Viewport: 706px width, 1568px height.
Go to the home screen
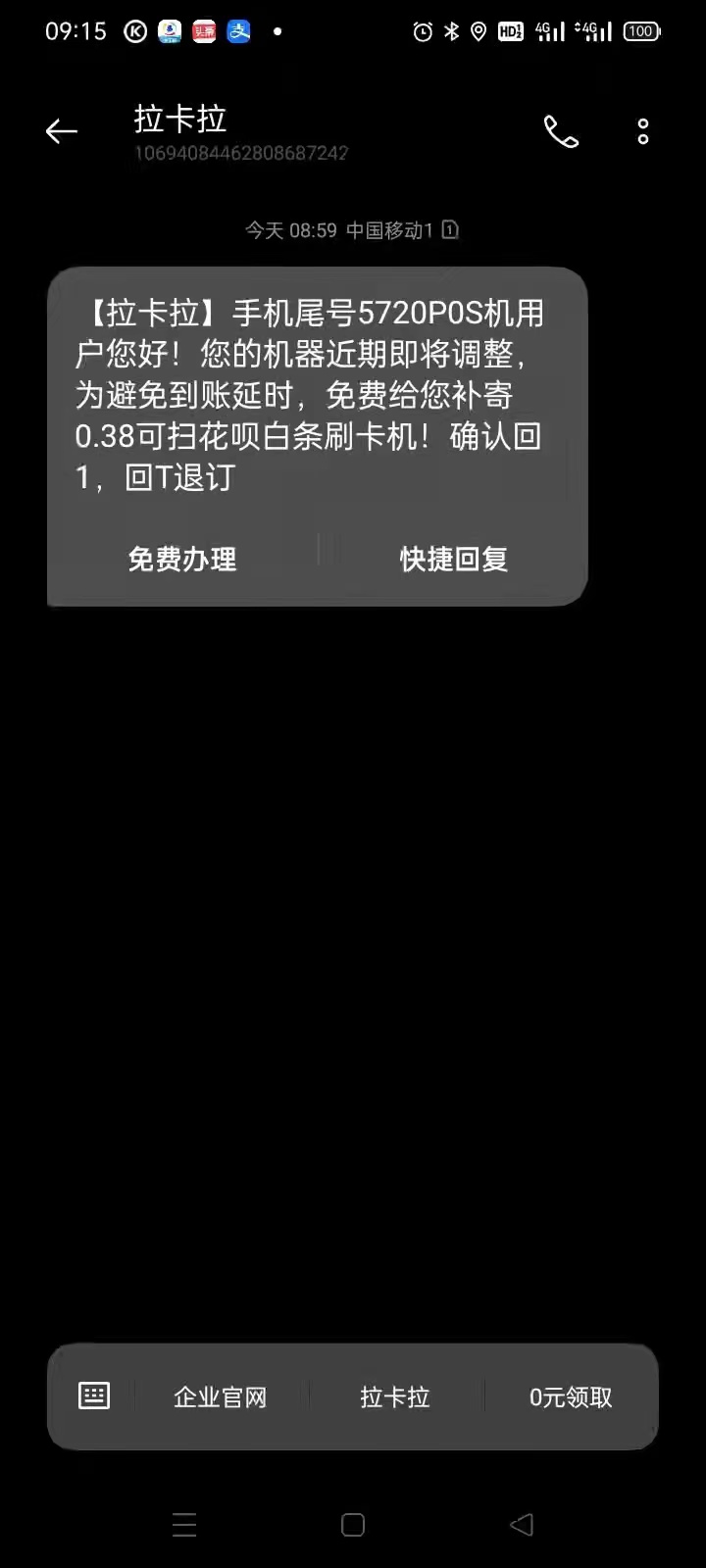[x=353, y=1525]
